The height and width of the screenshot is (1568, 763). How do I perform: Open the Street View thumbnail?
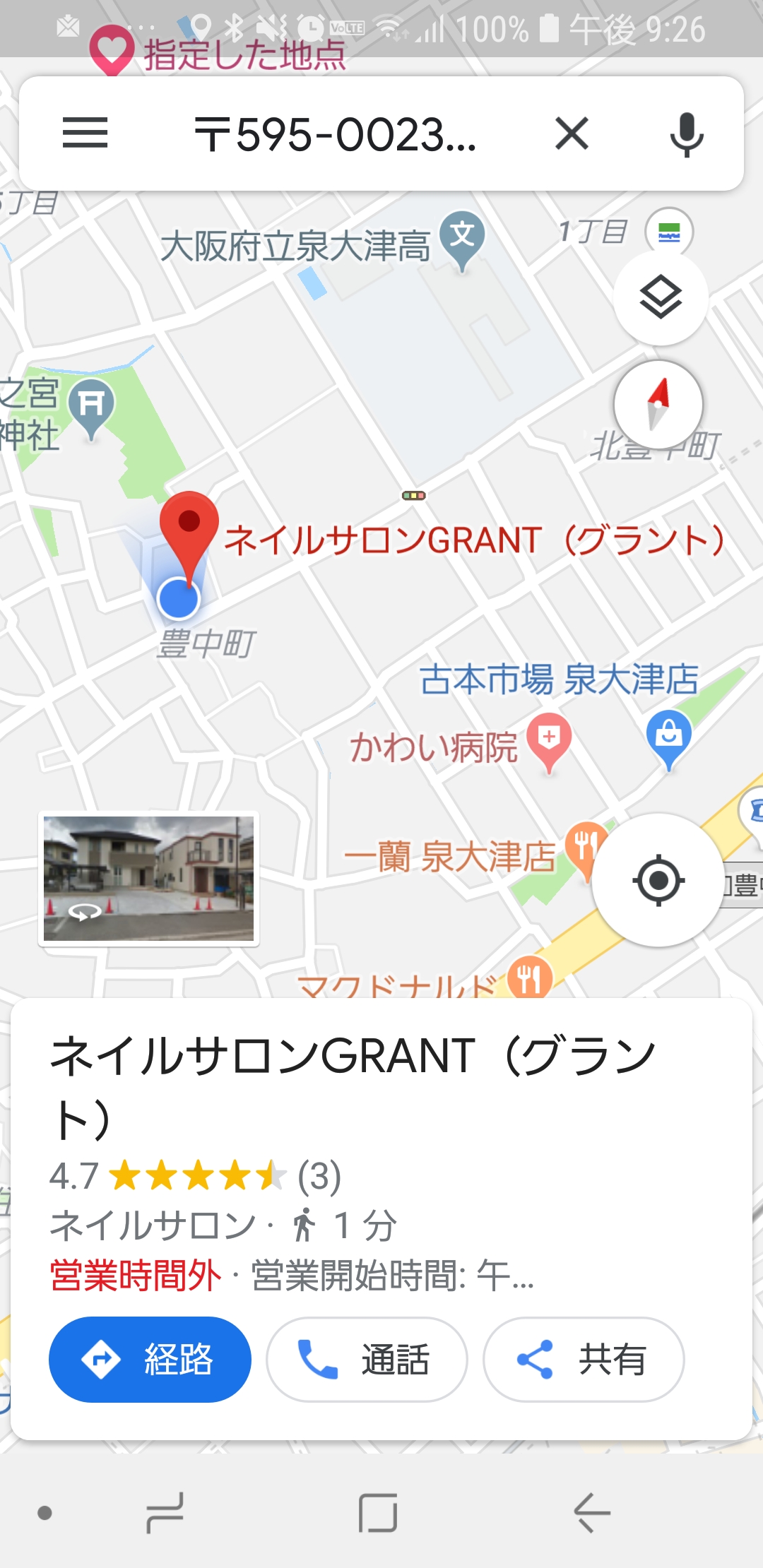pyautogui.click(x=148, y=879)
